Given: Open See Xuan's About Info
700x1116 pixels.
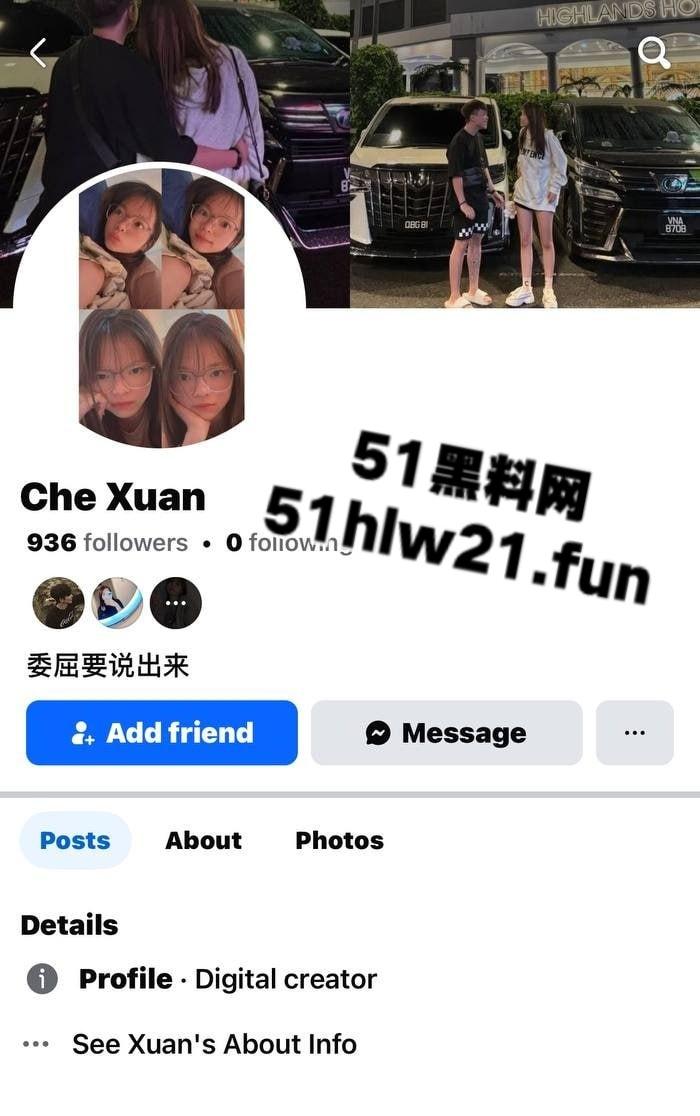Looking at the screenshot, I should click(x=213, y=1044).
